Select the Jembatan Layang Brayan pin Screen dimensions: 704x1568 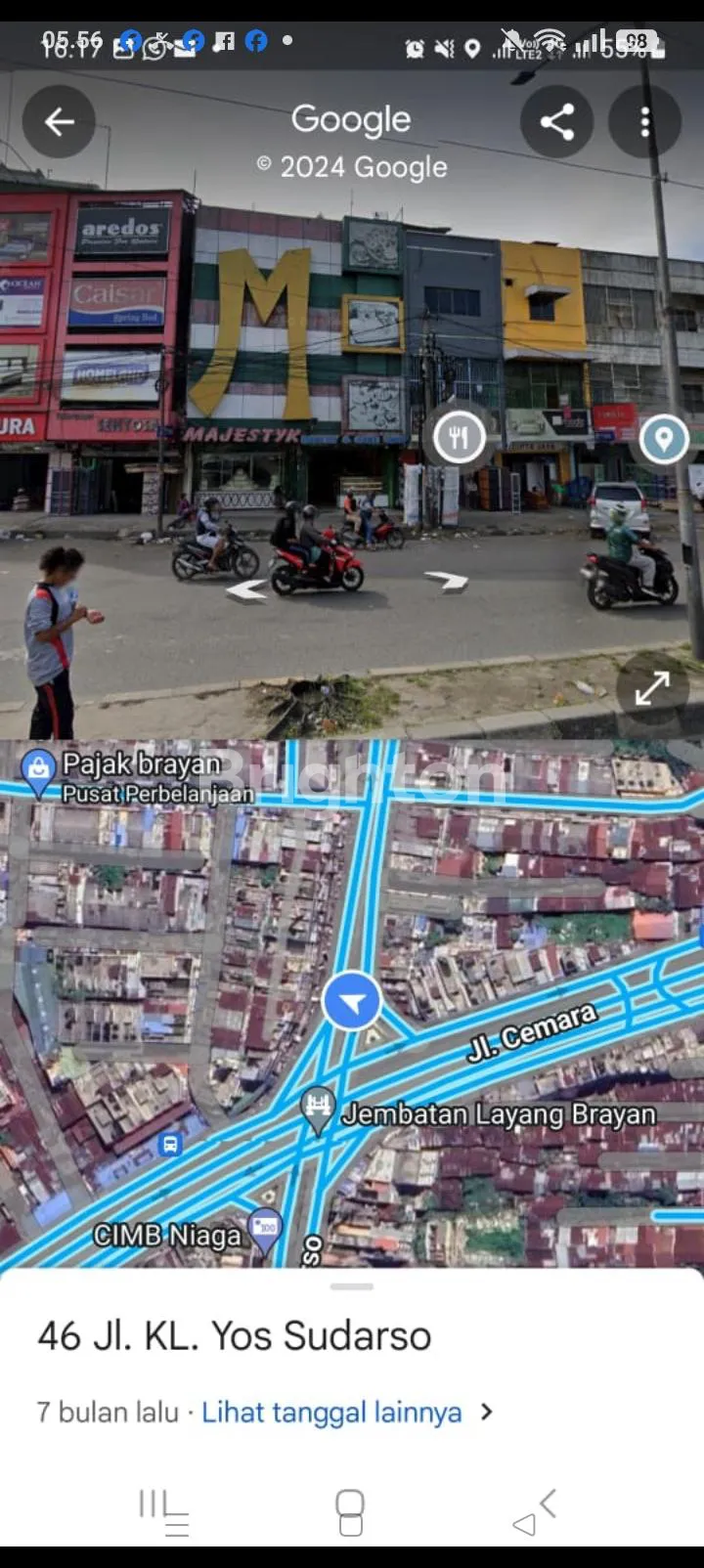pos(317,1108)
